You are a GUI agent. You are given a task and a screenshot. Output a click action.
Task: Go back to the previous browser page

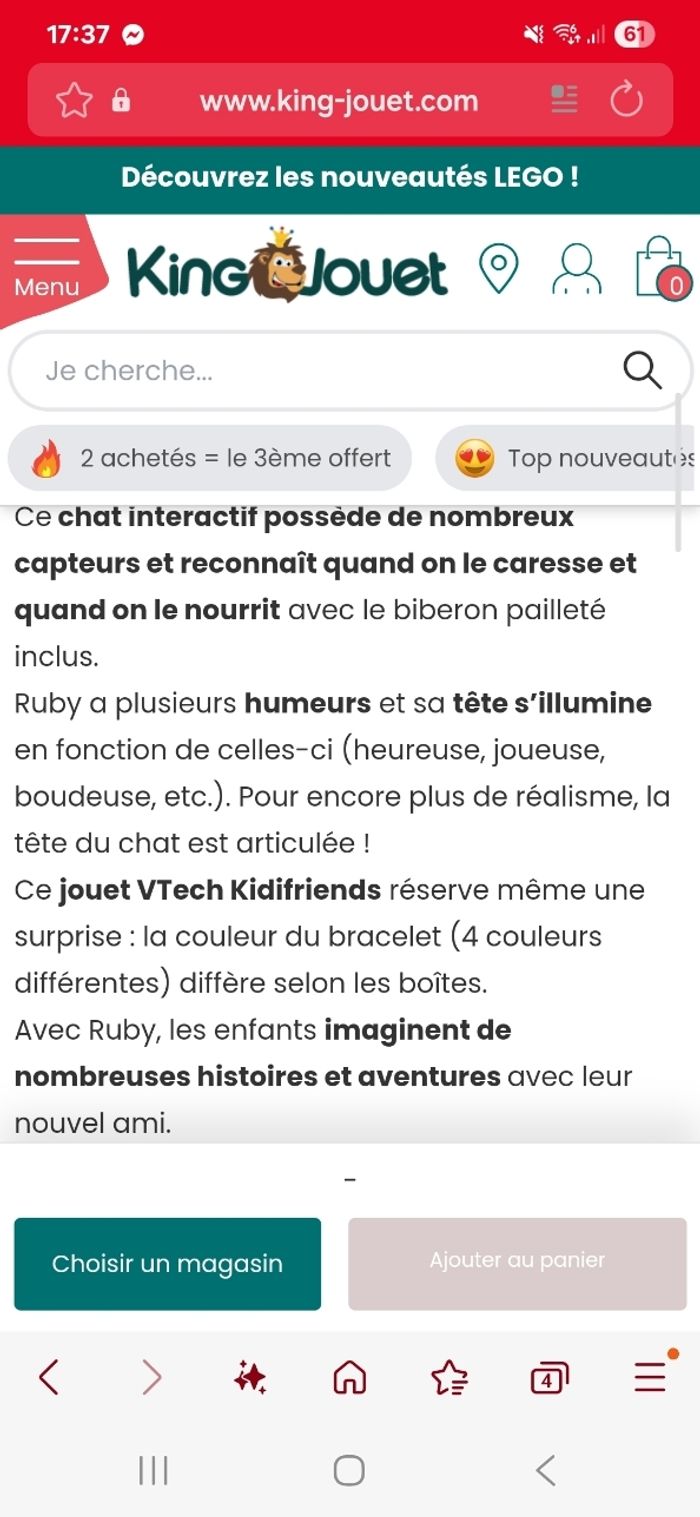48,1378
